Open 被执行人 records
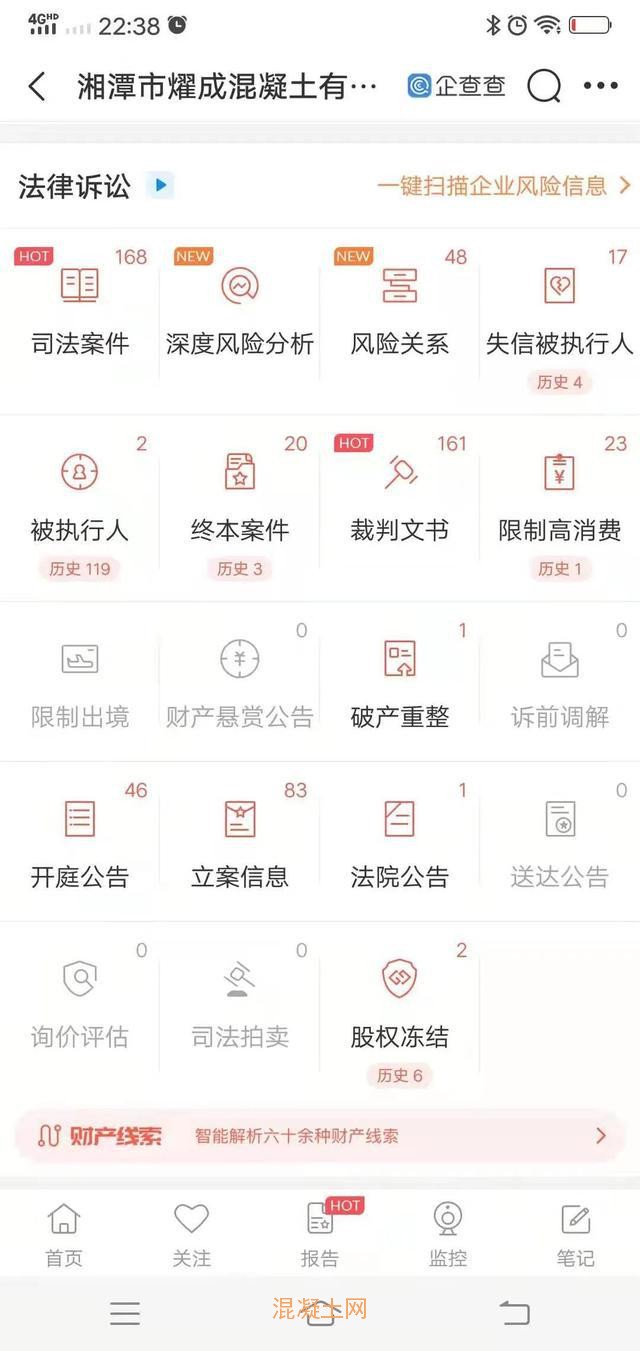The width and height of the screenshot is (640, 1351). (x=80, y=500)
